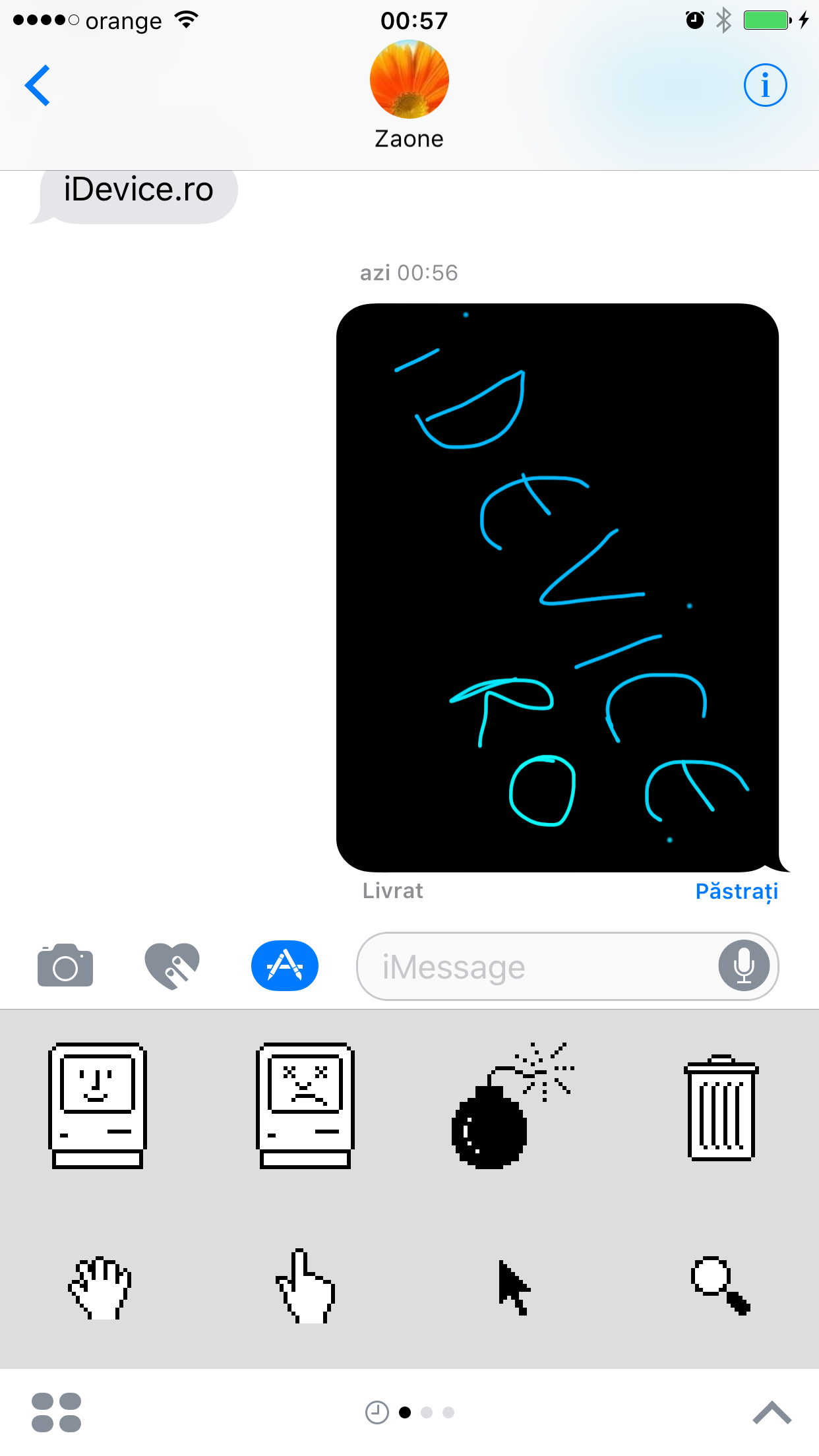Open Digital Touch heart icon
Screen dimensions: 819x1456
(172, 965)
